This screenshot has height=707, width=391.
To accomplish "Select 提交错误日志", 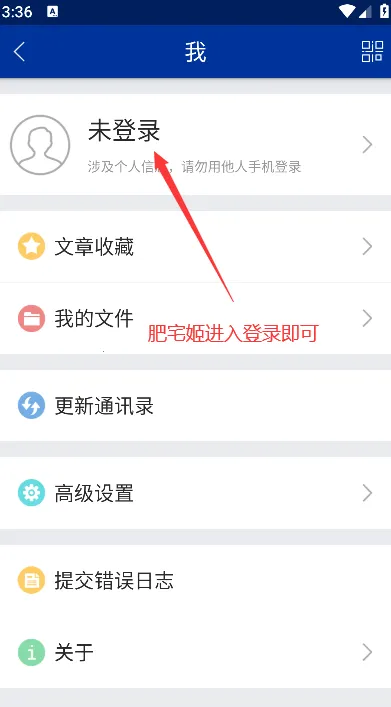I will pos(195,580).
